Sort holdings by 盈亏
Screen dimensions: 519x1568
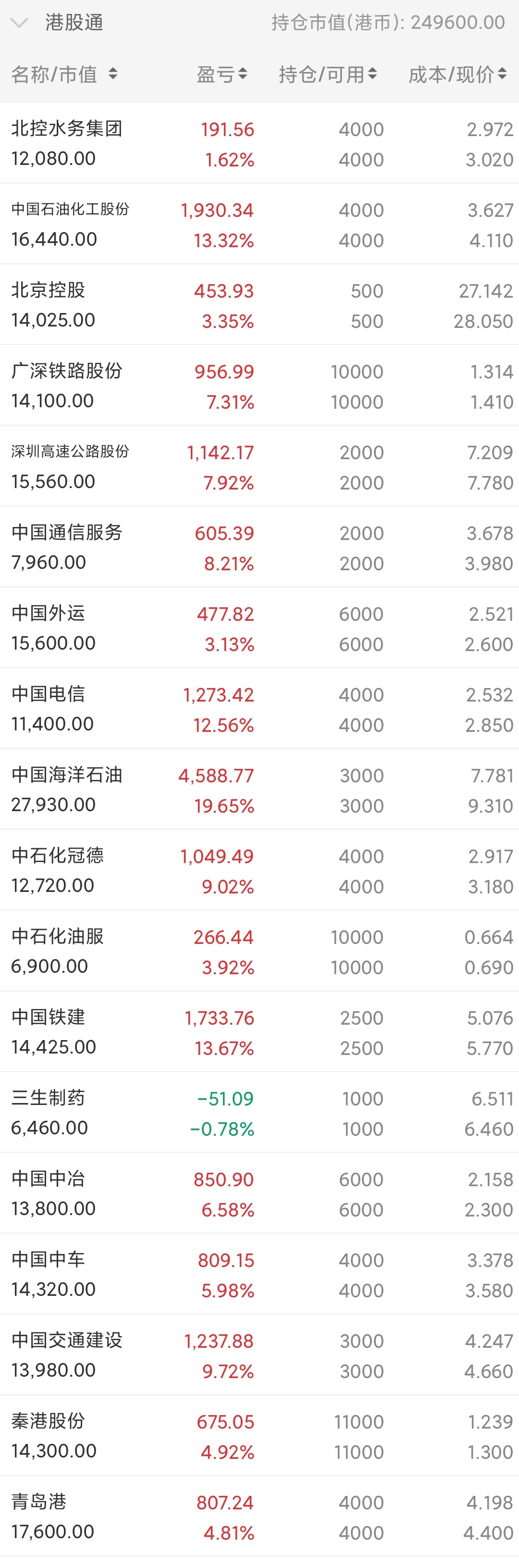click(222, 74)
